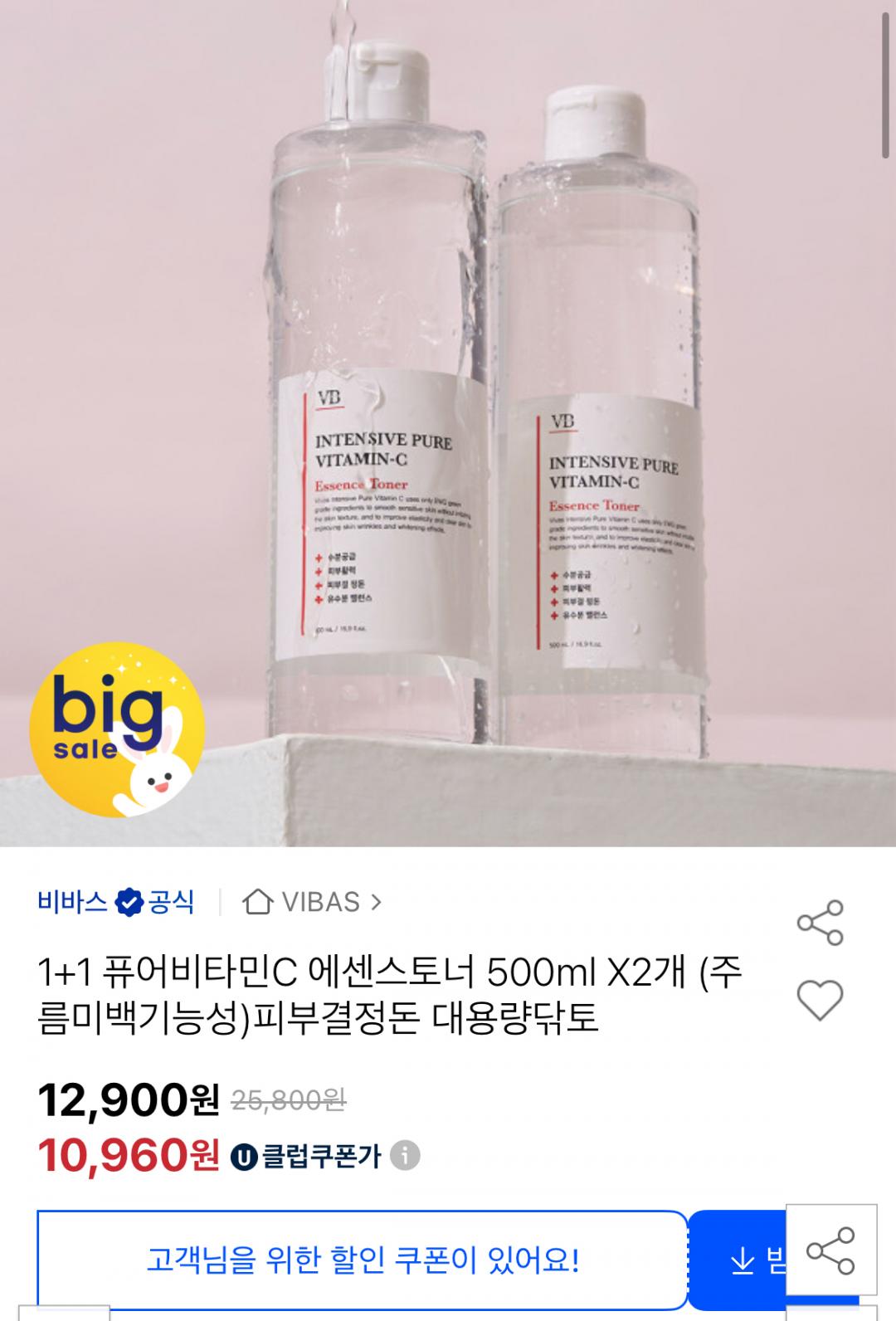Share this product using icon above the heart
Screen dimensions: 896x1321
tap(820, 922)
